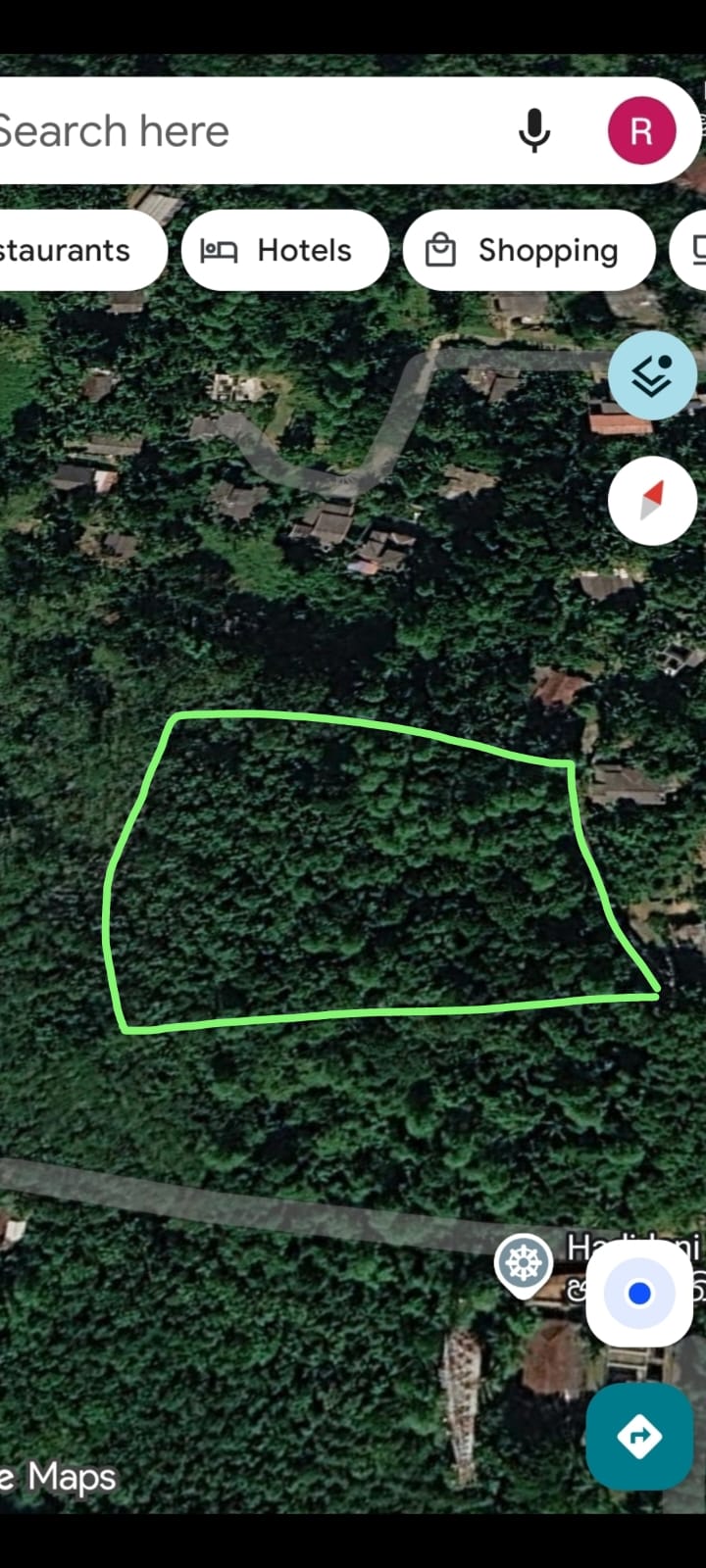Tap the Shopping bag icon

pyautogui.click(x=440, y=250)
